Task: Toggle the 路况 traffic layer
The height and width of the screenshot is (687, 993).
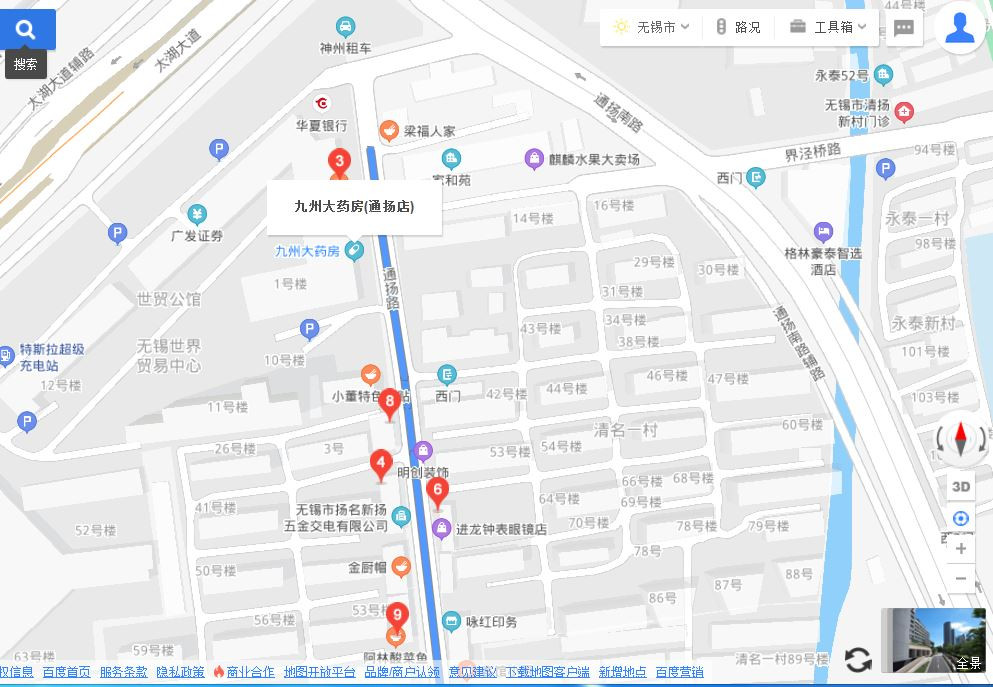Action: click(737, 27)
